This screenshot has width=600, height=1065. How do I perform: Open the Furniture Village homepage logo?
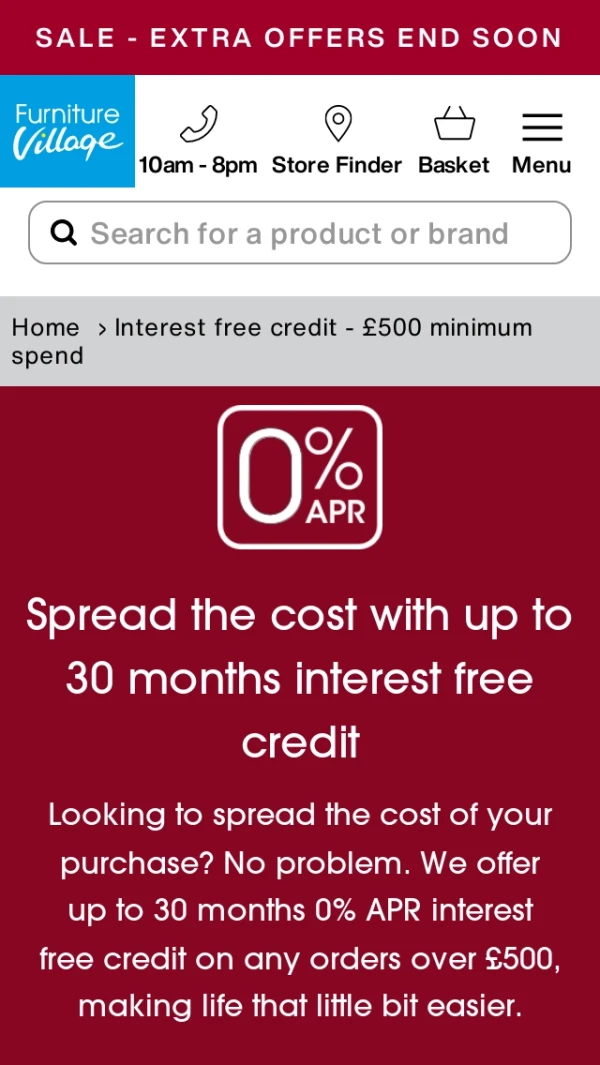coord(67,131)
